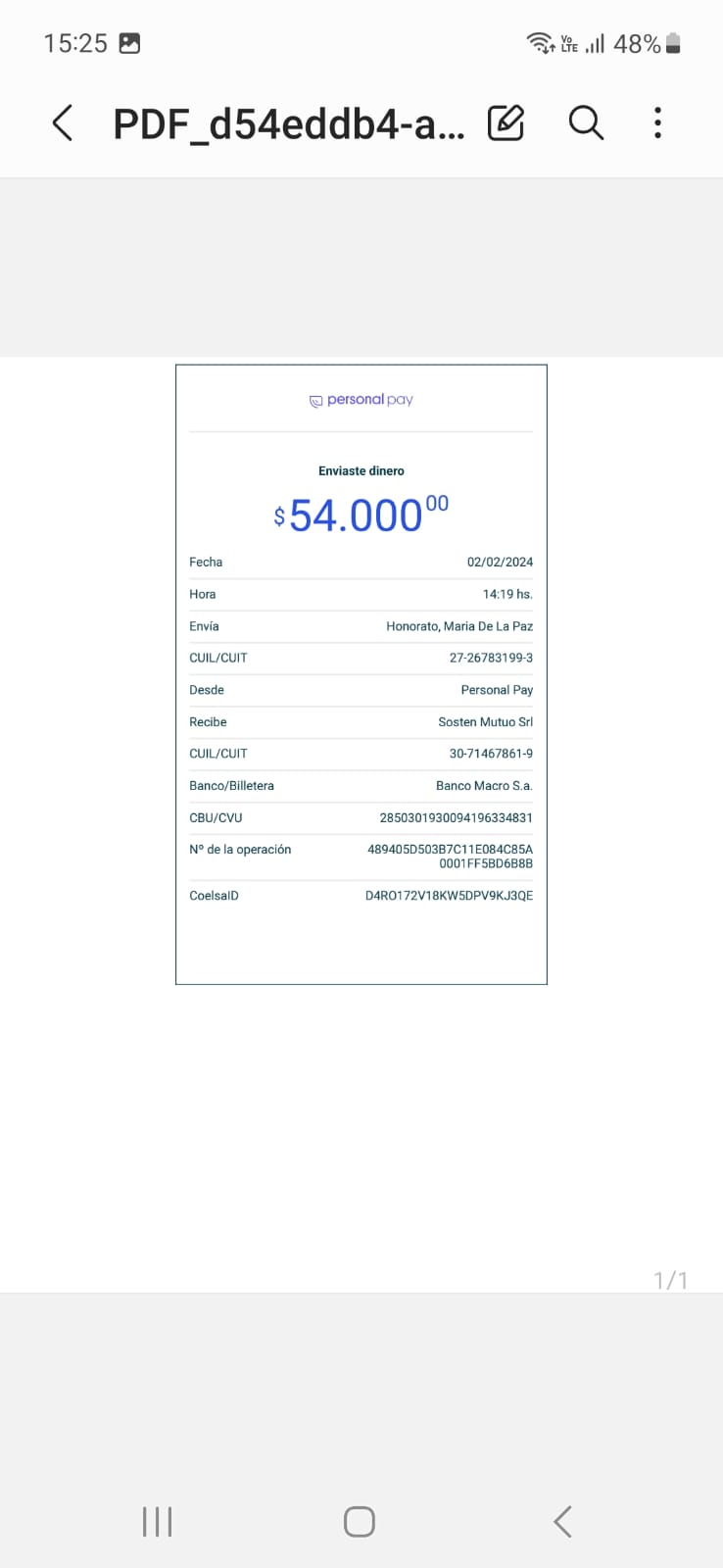Open the three-dot overflow menu
723x1568 pixels.
657,123
